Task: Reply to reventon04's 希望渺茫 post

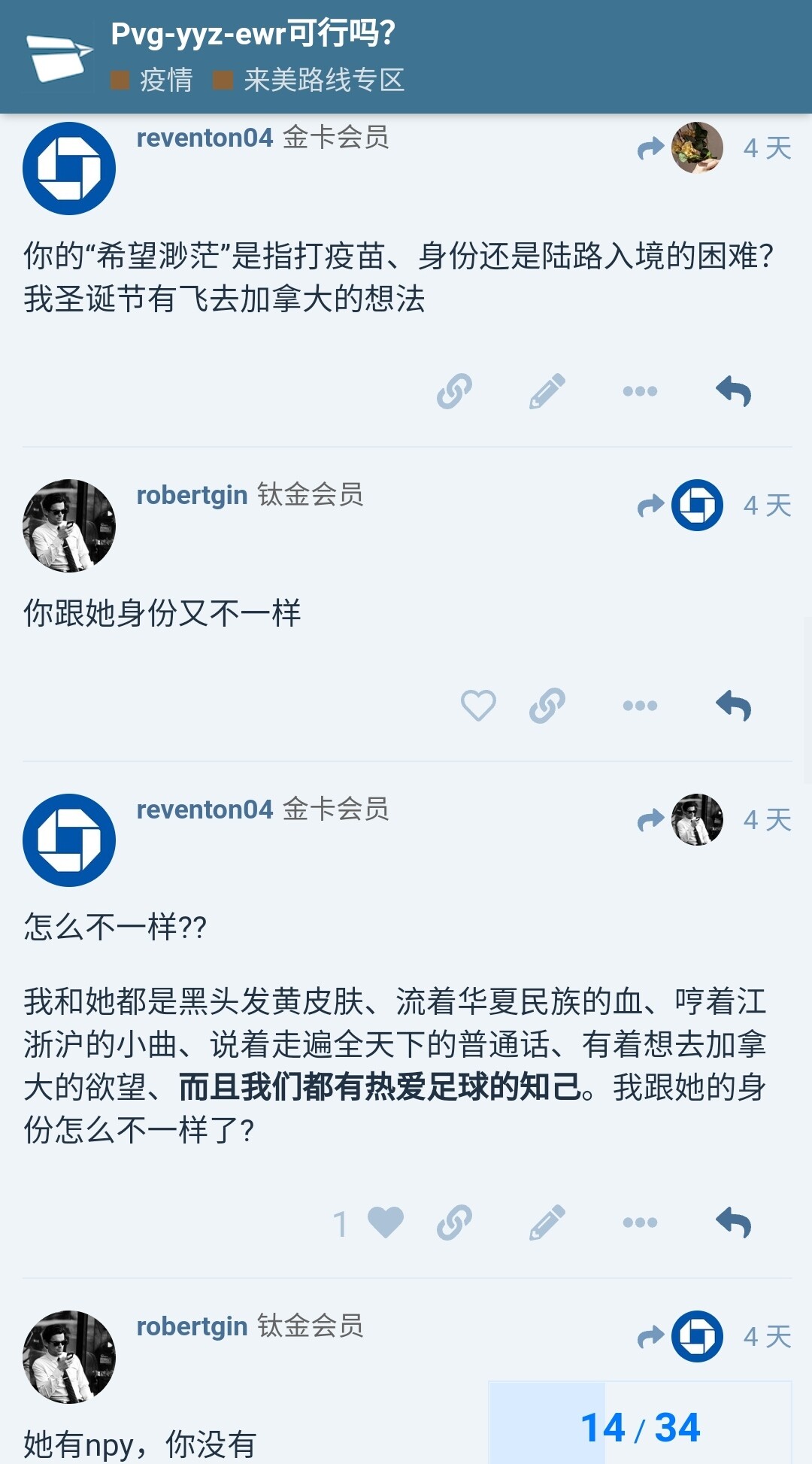Action: coord(733,391)
